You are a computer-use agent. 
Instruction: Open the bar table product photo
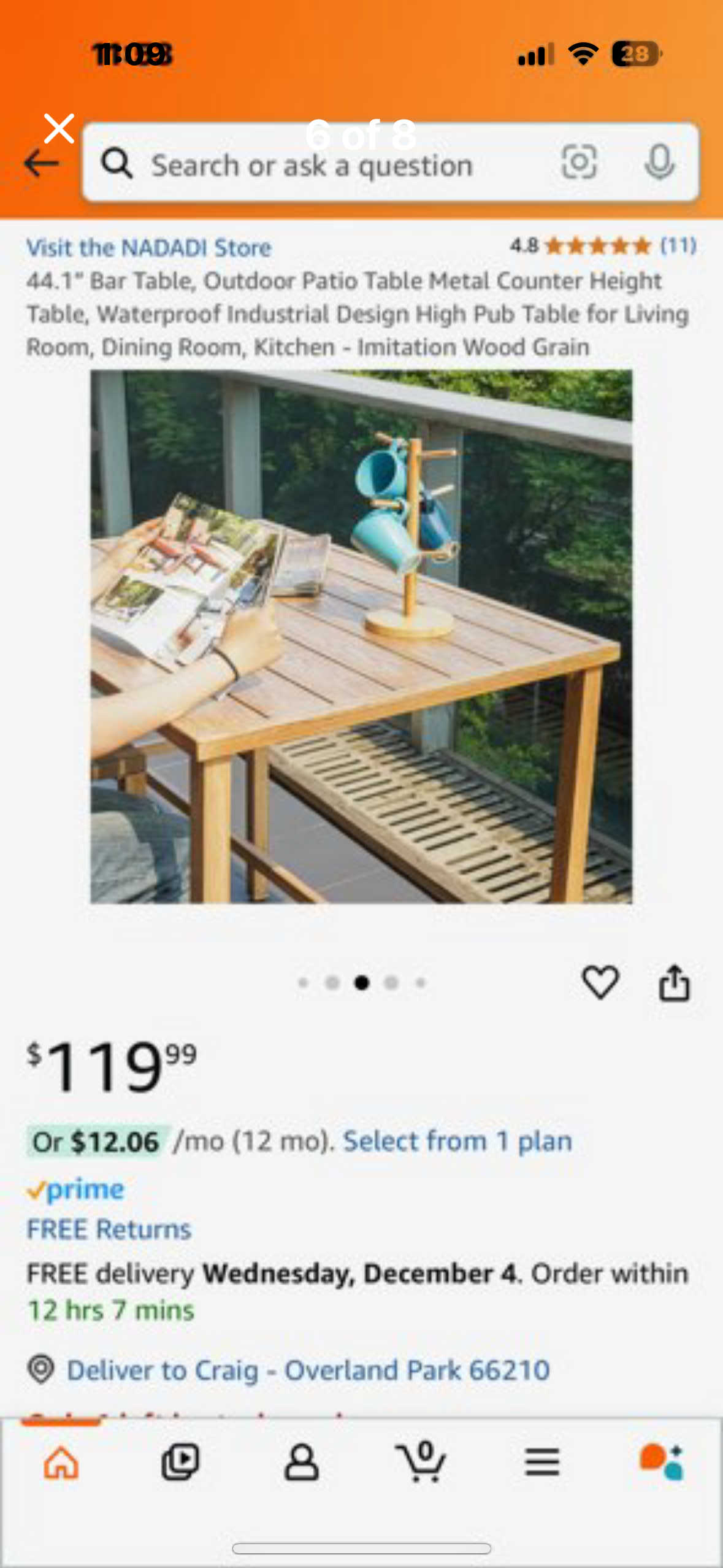coord(361,636)
